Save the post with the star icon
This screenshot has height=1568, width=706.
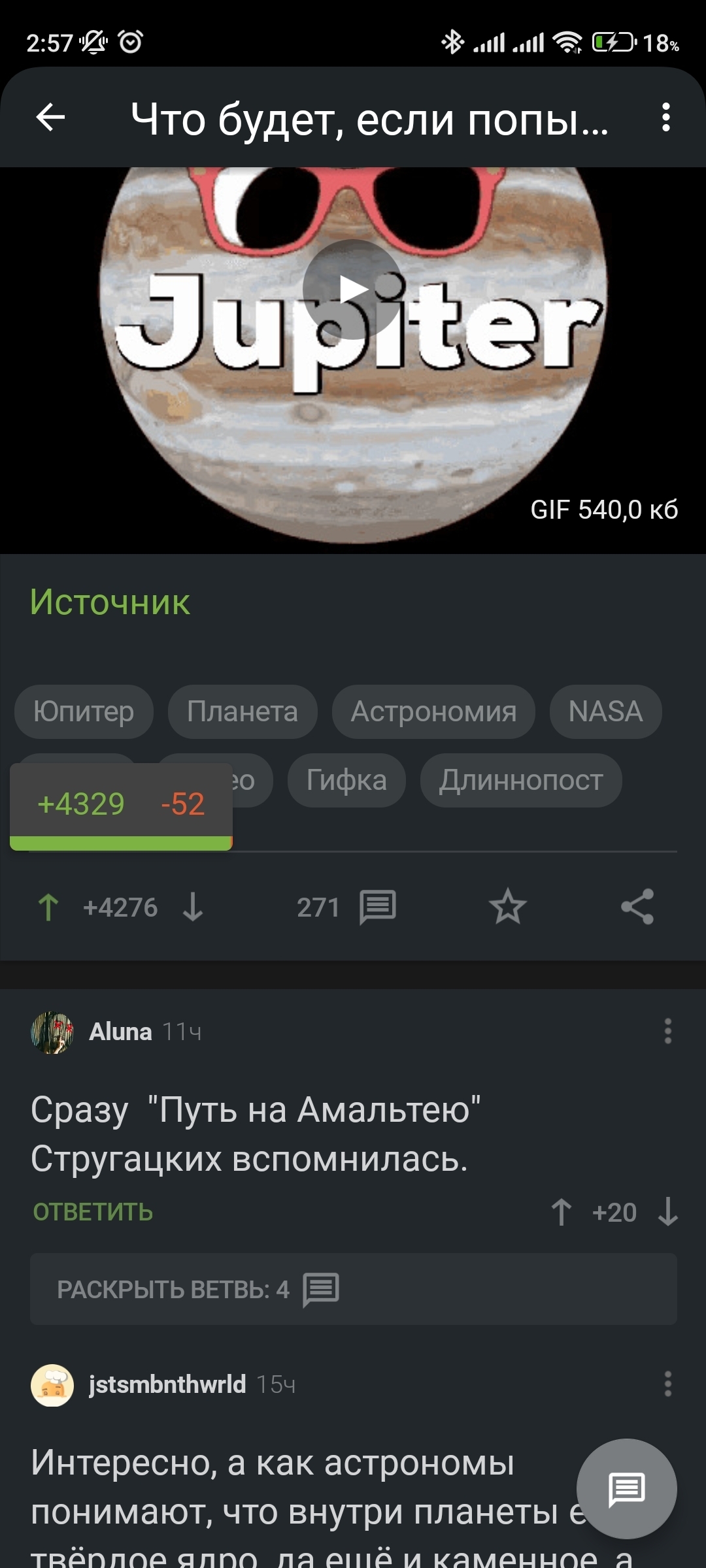(x=507, y=907)
